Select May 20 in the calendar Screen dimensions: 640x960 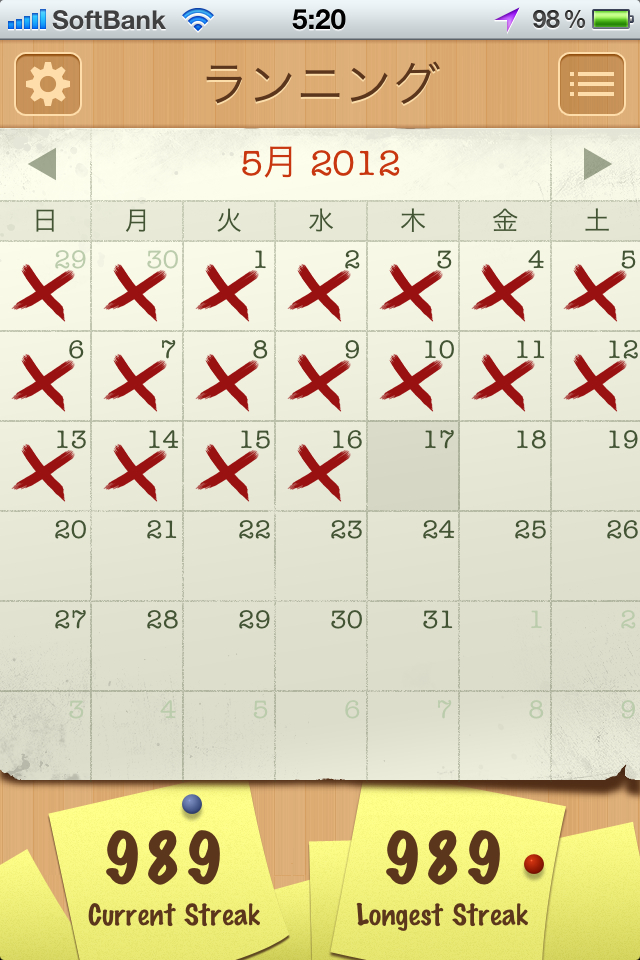[x=46, y=556]
